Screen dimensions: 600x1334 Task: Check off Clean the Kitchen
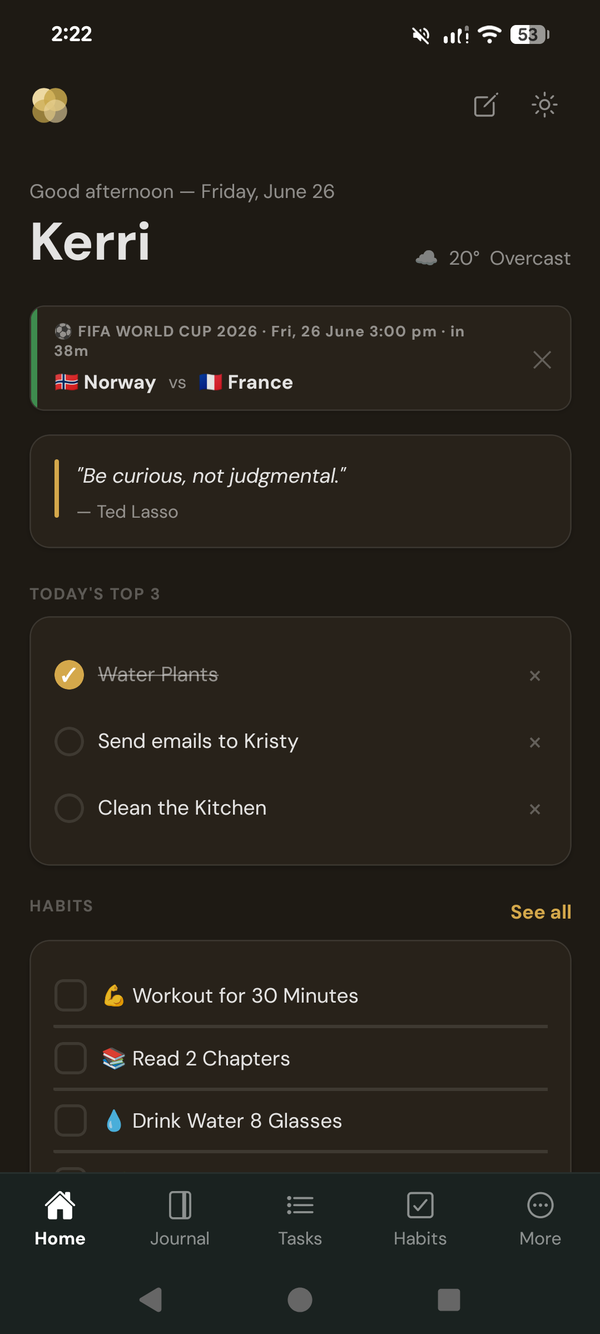click(x=69, y=808)
